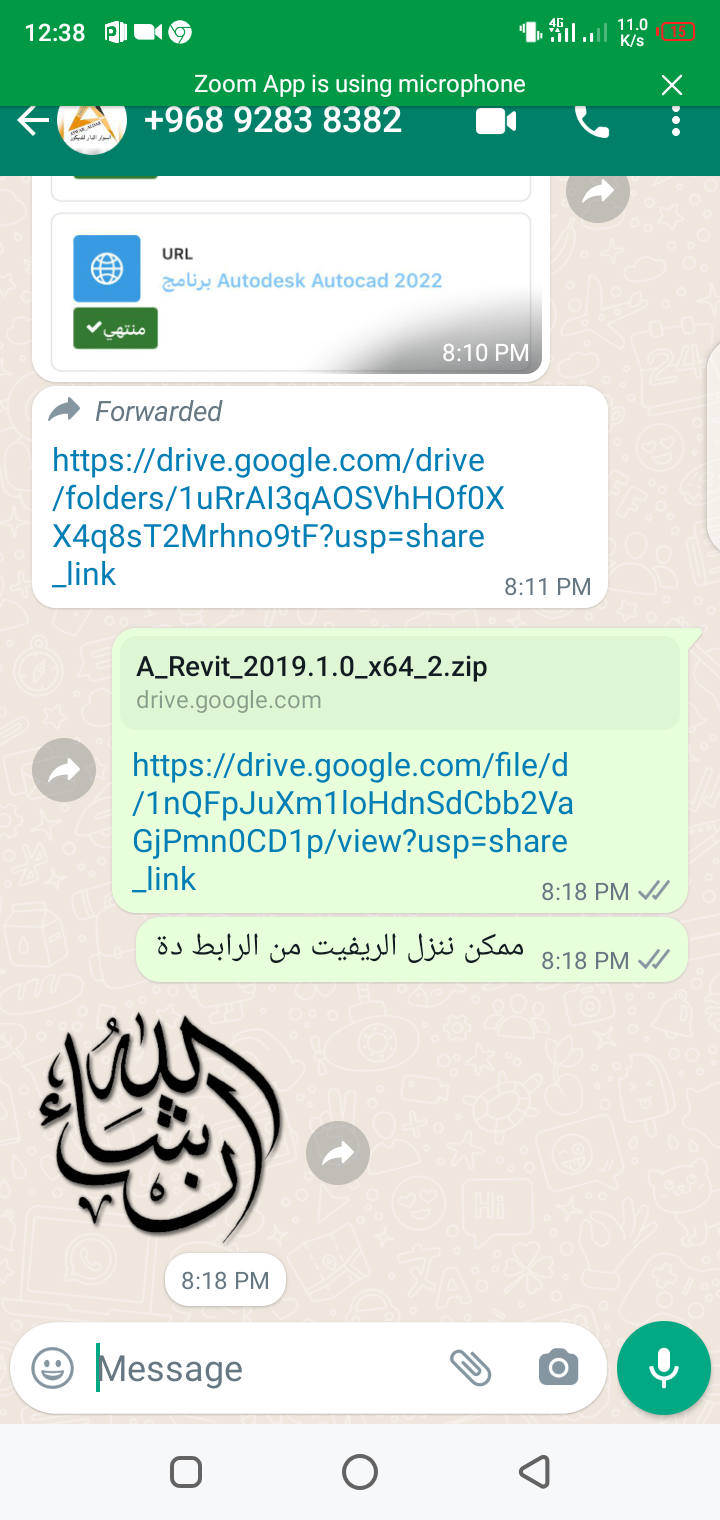720x1520 pixels.
Task: Open the camera from the message bar
Action: tap(558, 1368)
